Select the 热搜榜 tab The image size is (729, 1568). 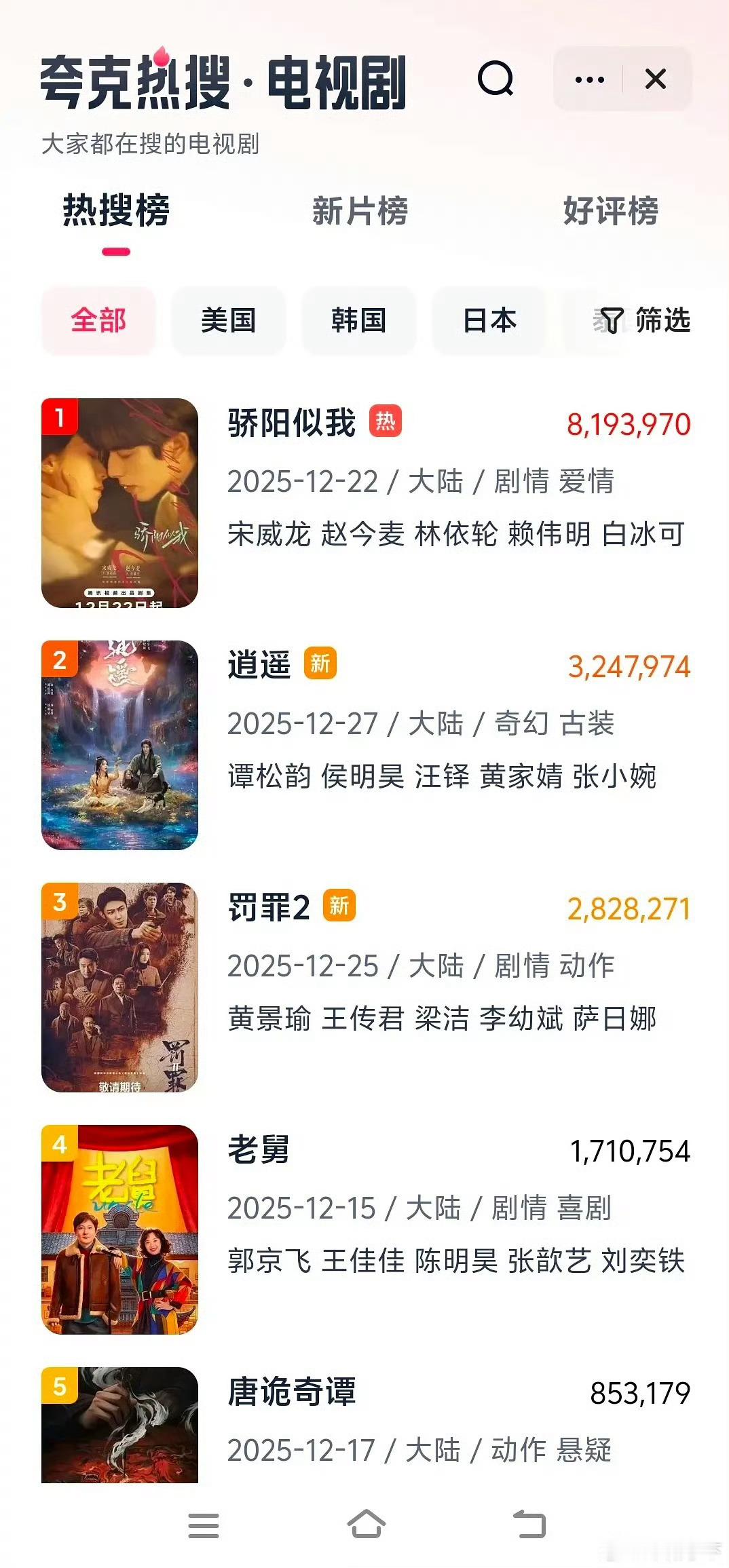click(x=116, y=210)
